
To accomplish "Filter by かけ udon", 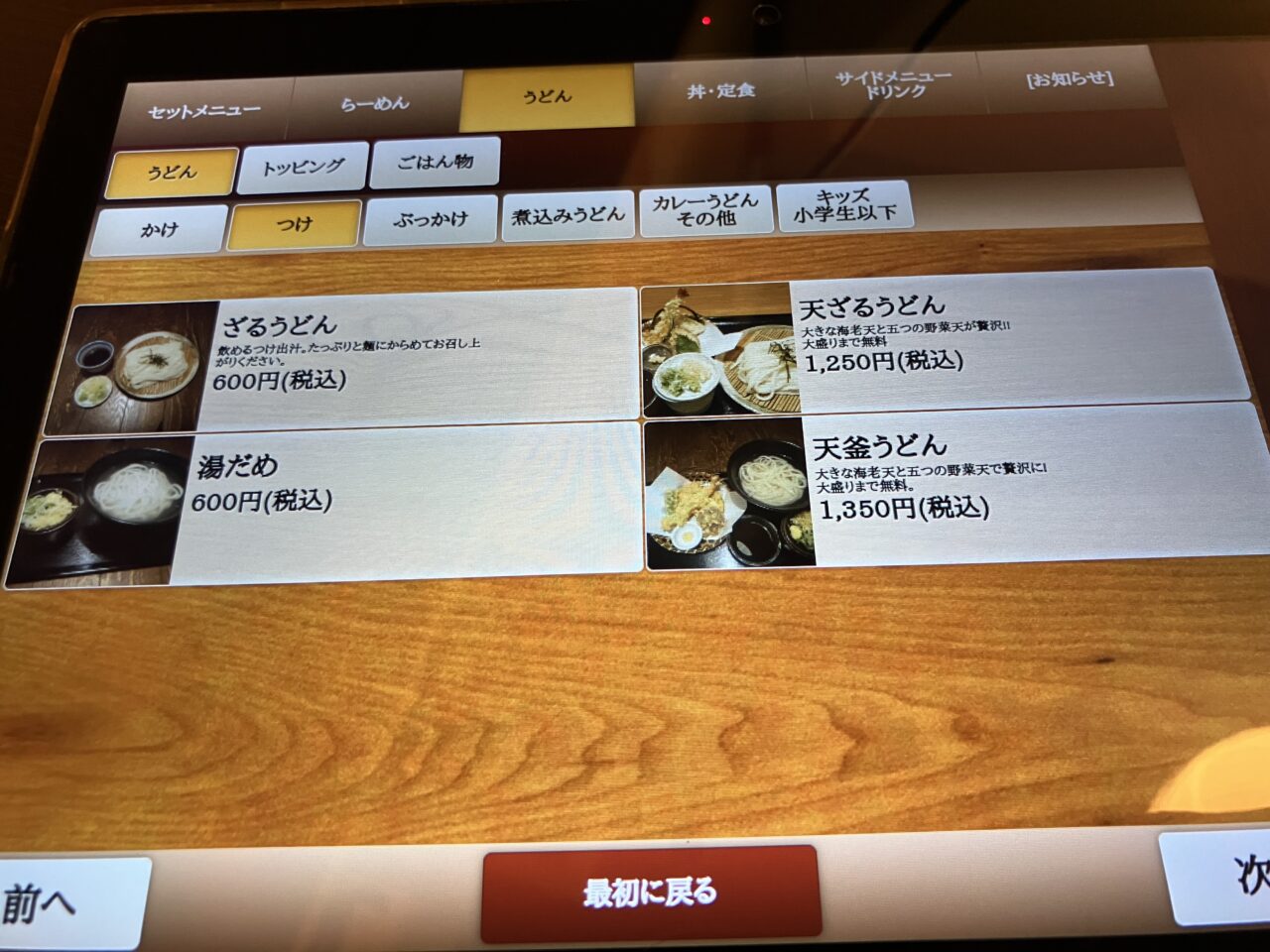I will 159,230.
